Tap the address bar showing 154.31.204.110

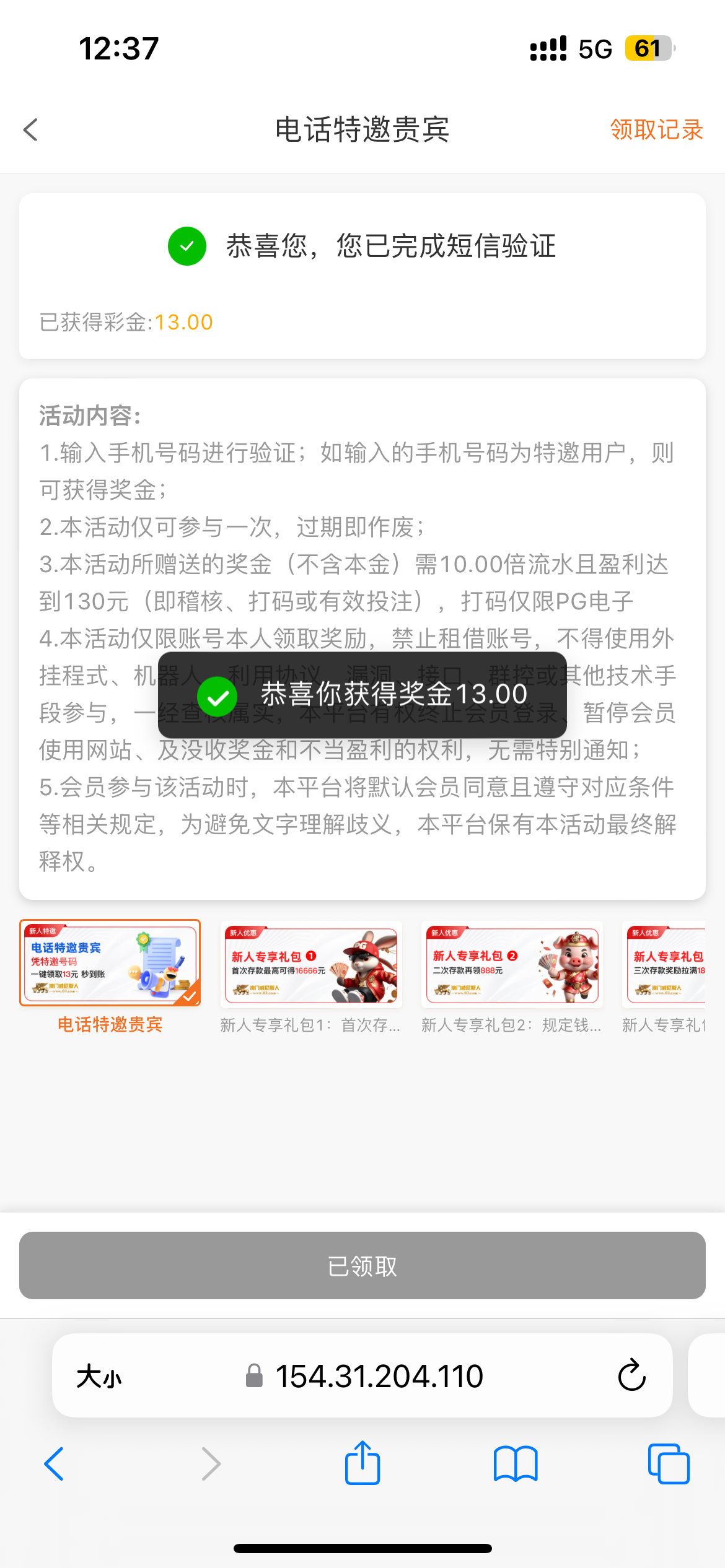tap(378, 1377)
